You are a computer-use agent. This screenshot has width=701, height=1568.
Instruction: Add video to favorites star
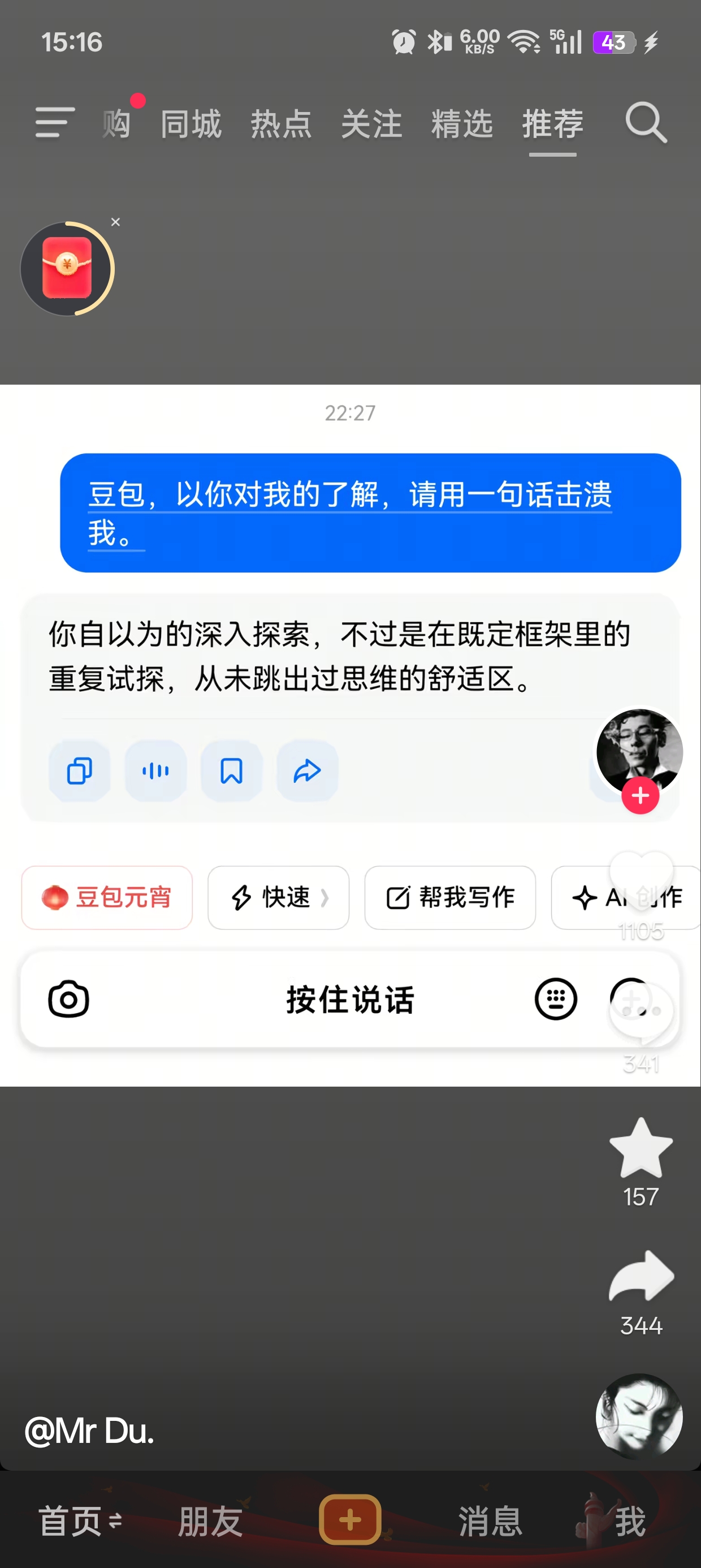pos(642,1147)
